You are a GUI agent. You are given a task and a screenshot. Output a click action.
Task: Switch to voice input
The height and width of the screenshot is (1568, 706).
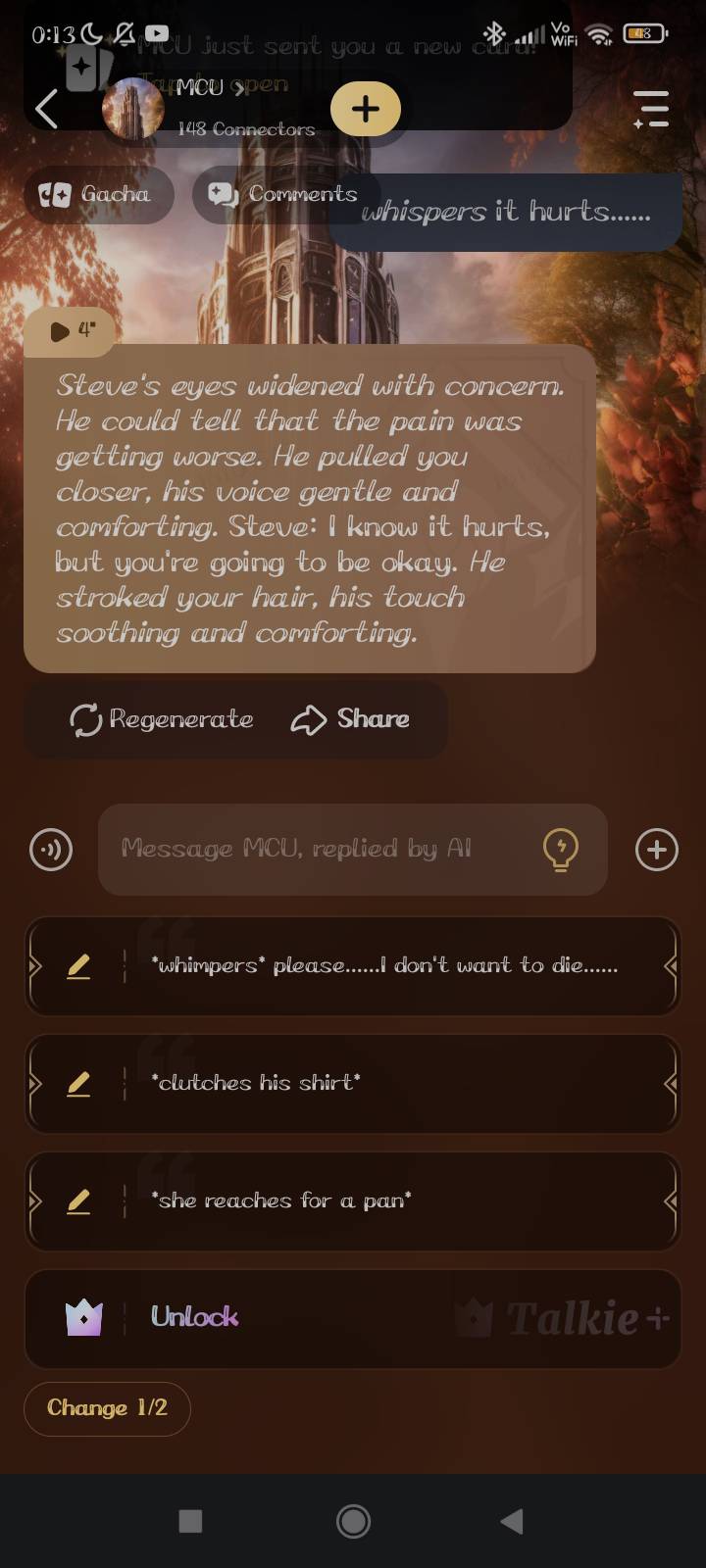(x=51, y=850)
